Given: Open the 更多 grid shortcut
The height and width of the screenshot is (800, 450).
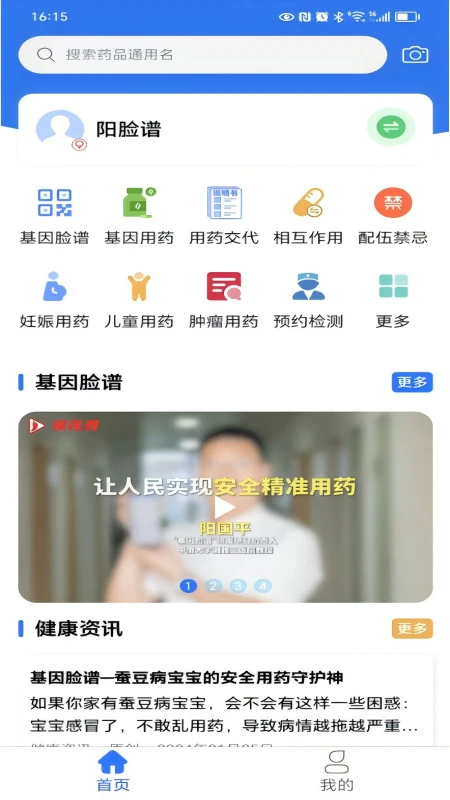Looking at the screenshot, I should click(393, 300).
